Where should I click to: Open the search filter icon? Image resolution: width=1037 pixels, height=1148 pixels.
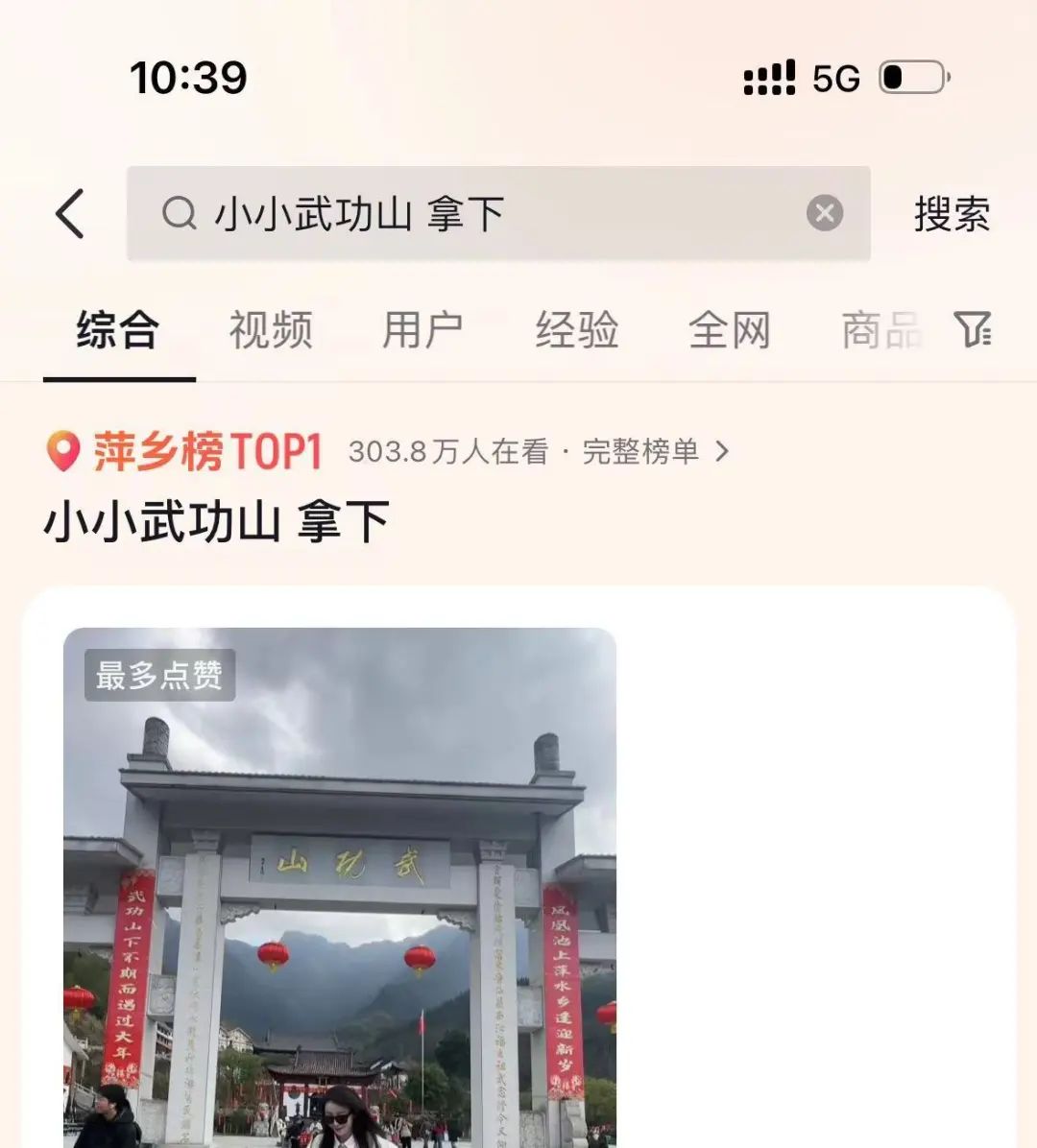coord(973,329)
